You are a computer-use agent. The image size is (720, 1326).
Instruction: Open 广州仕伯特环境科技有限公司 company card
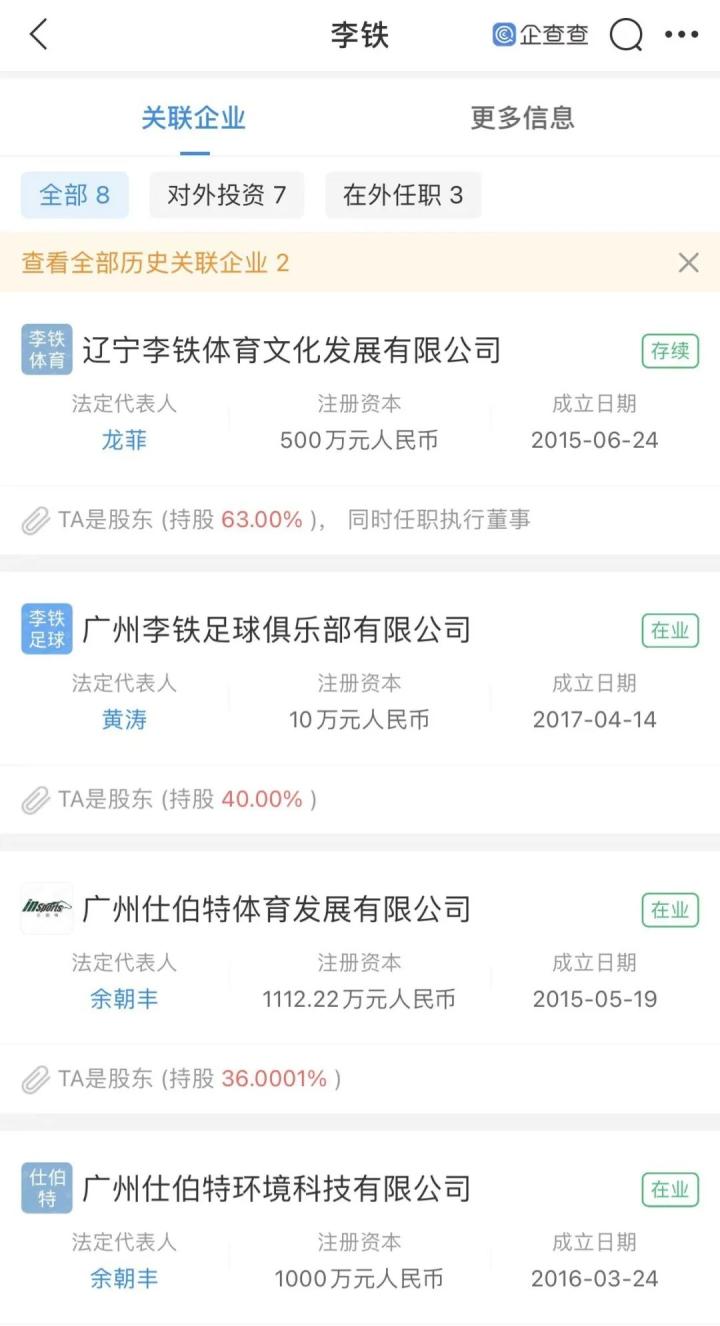(276, 1188)
